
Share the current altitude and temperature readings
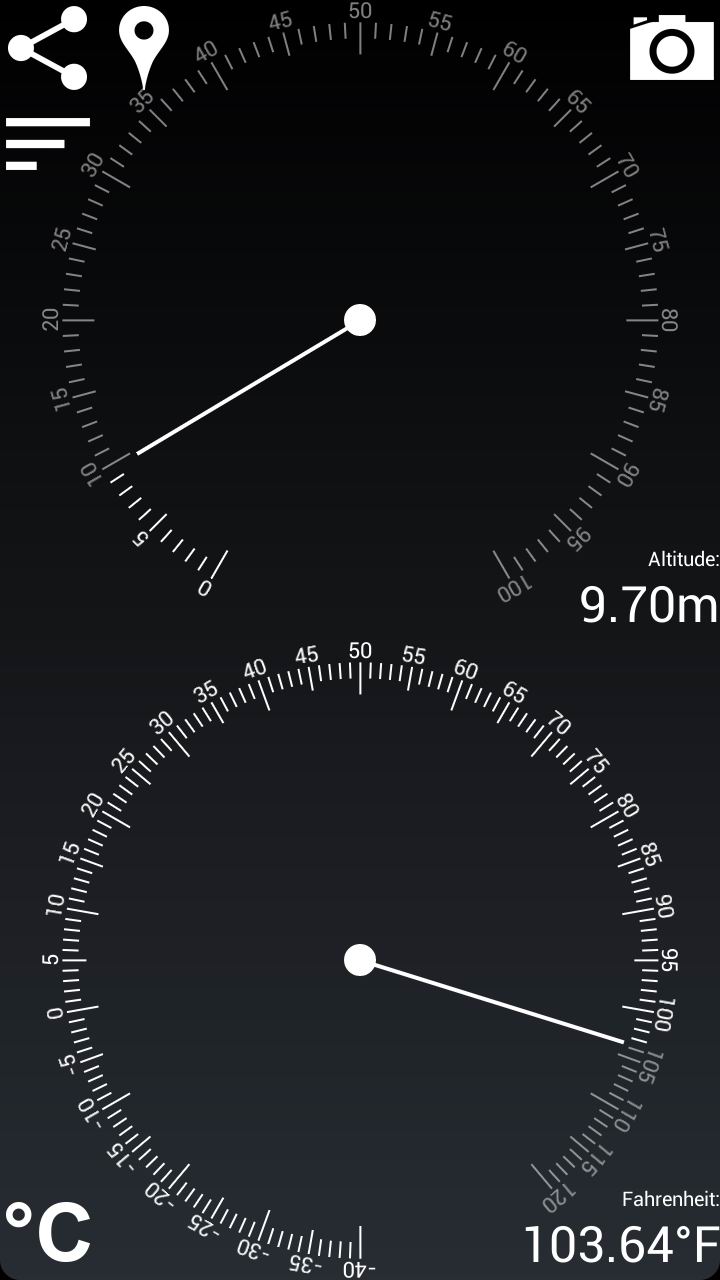pyautogui.click(x=47, y=47)
